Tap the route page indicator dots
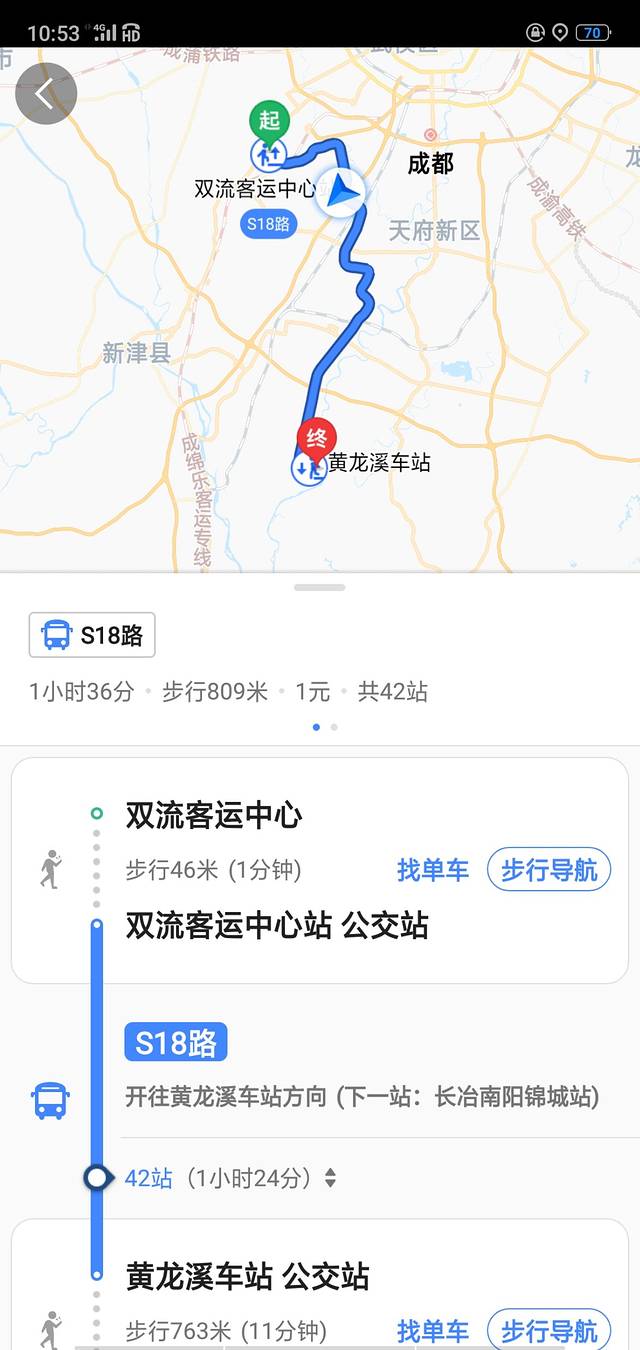Screen dimensions: 640x1350 tap(325, 727)
